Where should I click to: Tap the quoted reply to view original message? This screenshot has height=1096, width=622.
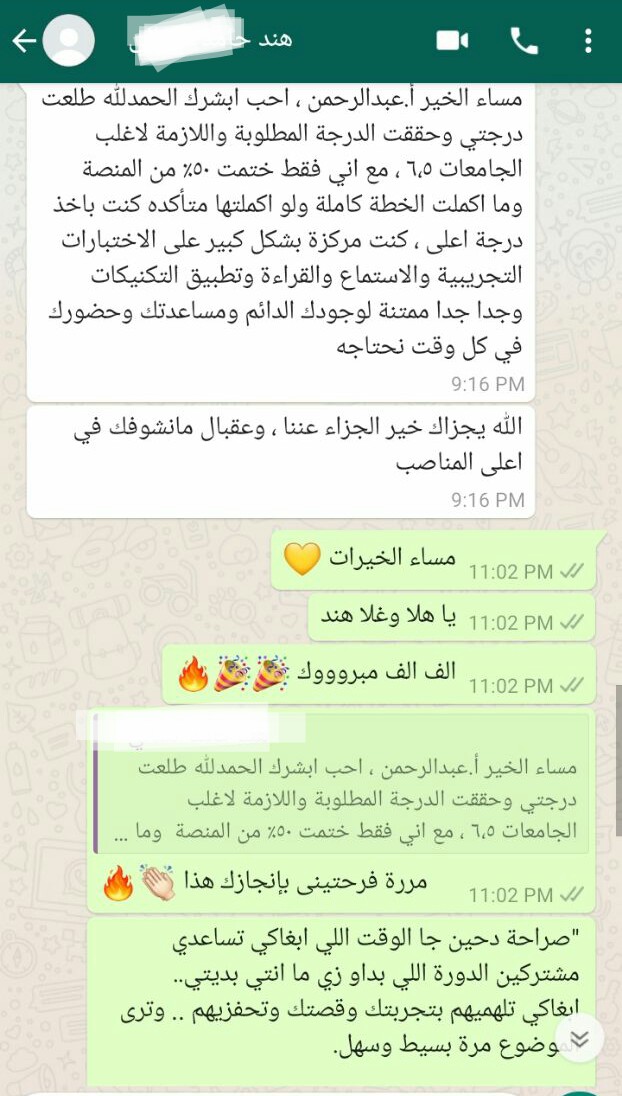point(341,783)
